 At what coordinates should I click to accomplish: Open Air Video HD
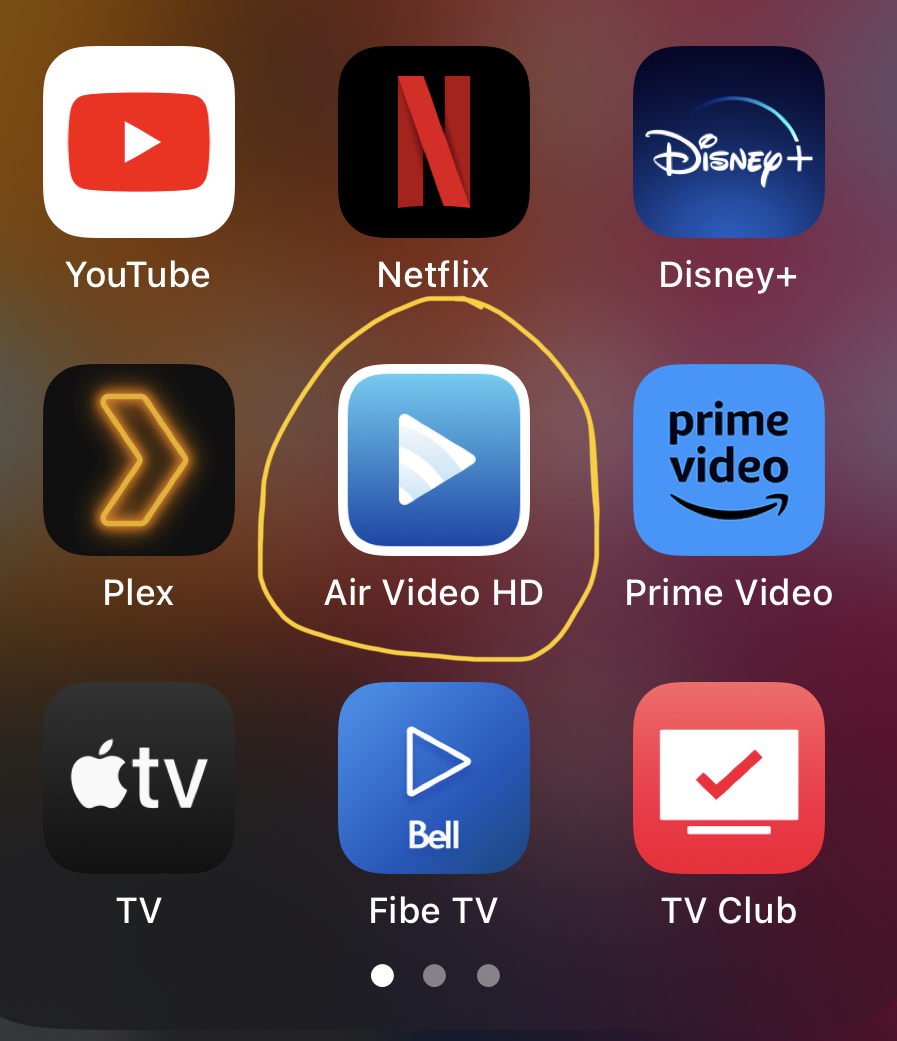coord(434,459)
